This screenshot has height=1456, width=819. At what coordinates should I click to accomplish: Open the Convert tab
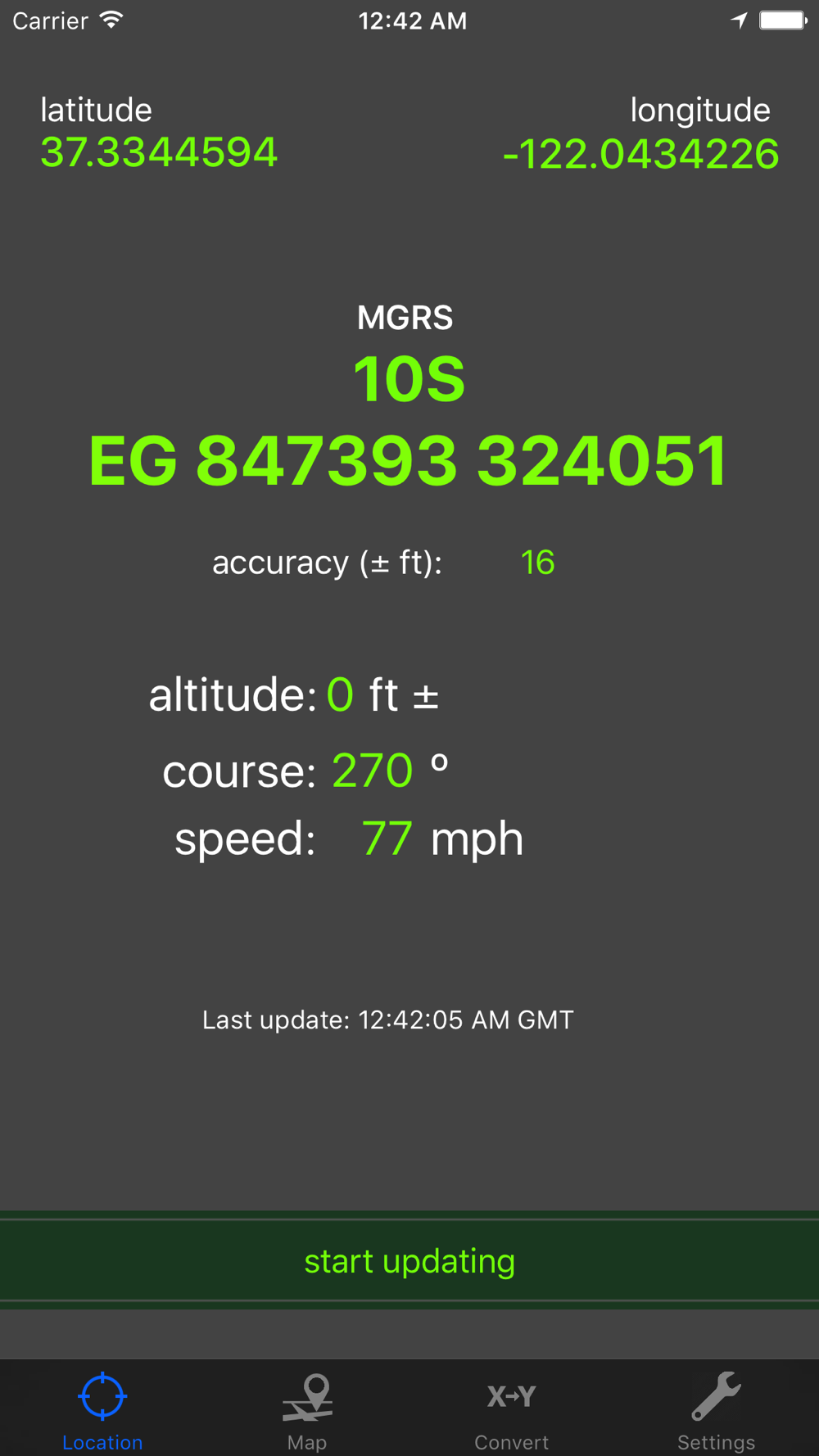pos(512,1410)
